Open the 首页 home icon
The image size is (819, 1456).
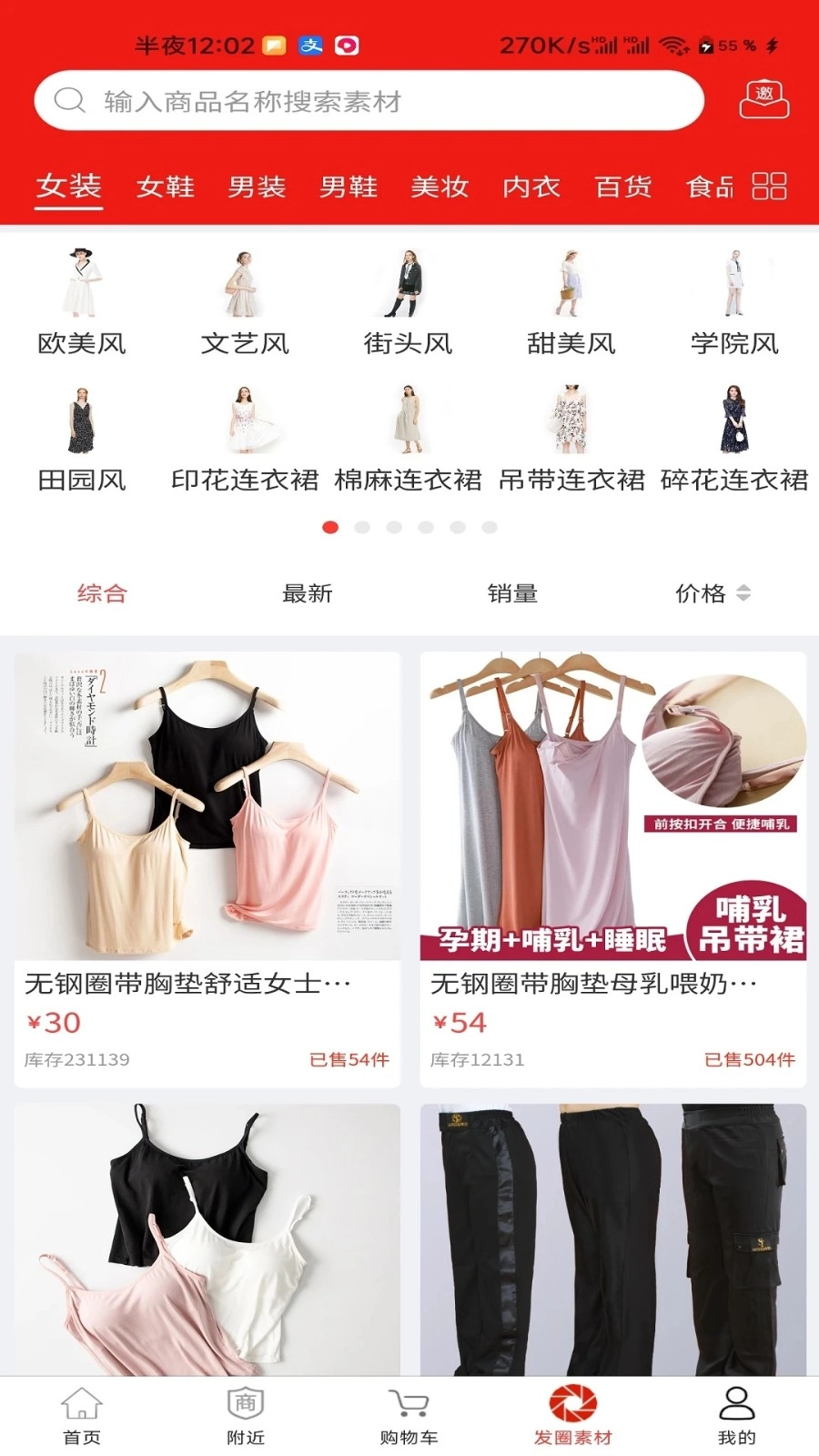[80, 1406]
